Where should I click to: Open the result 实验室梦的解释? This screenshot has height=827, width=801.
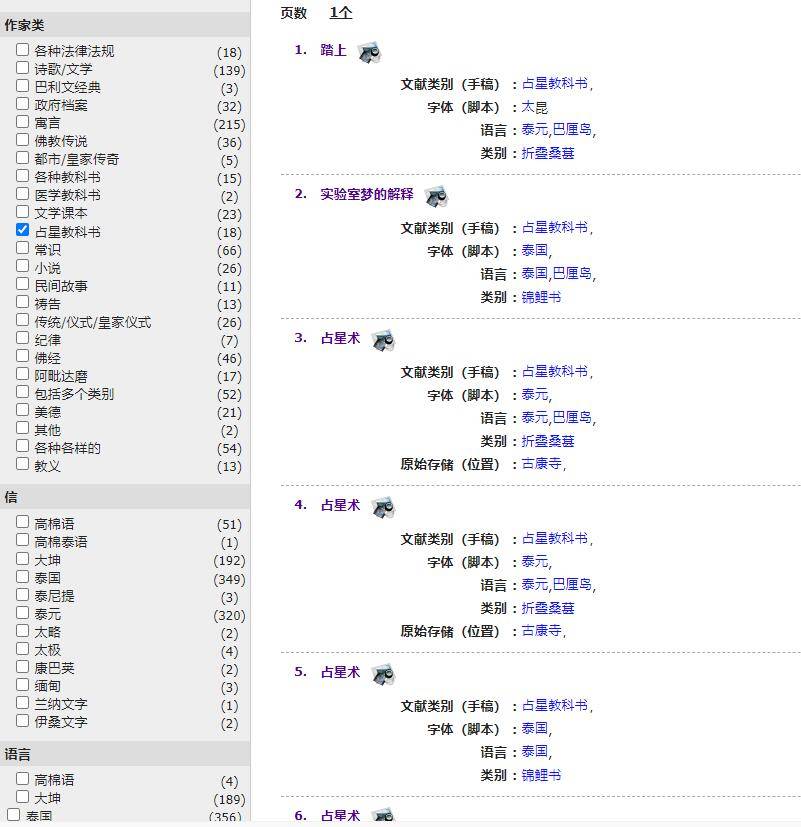coord(366,194)
